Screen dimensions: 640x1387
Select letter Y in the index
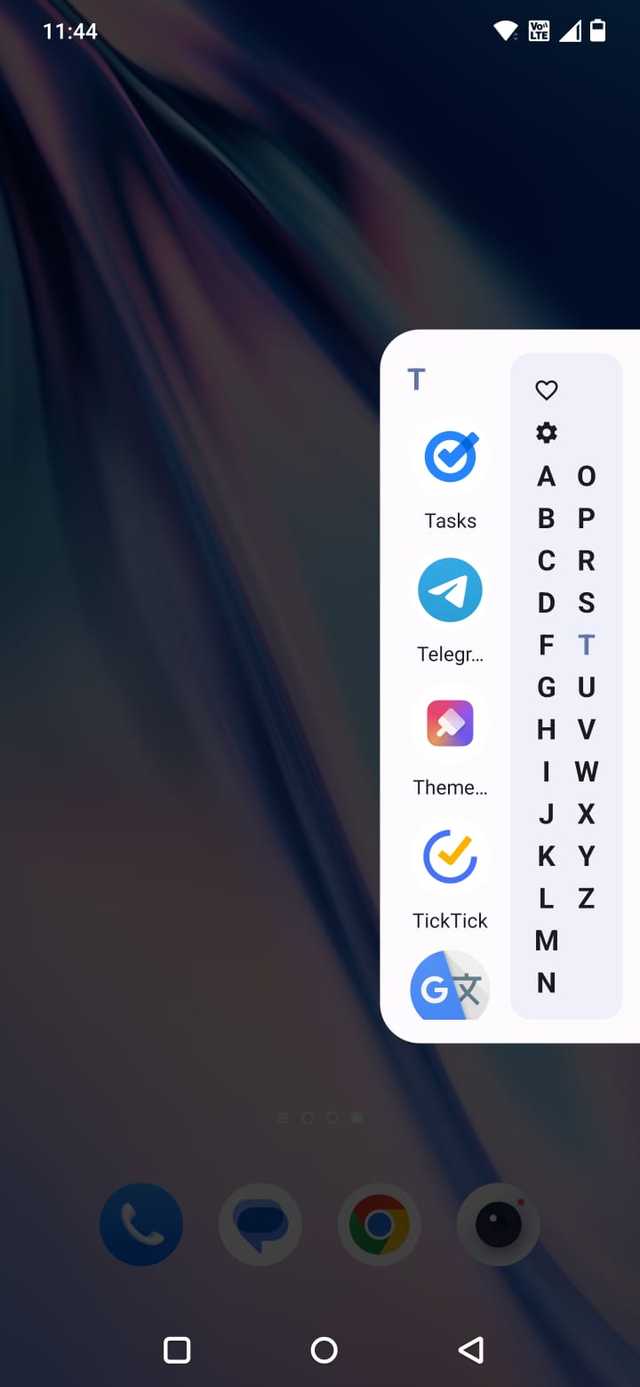(587, 857)
